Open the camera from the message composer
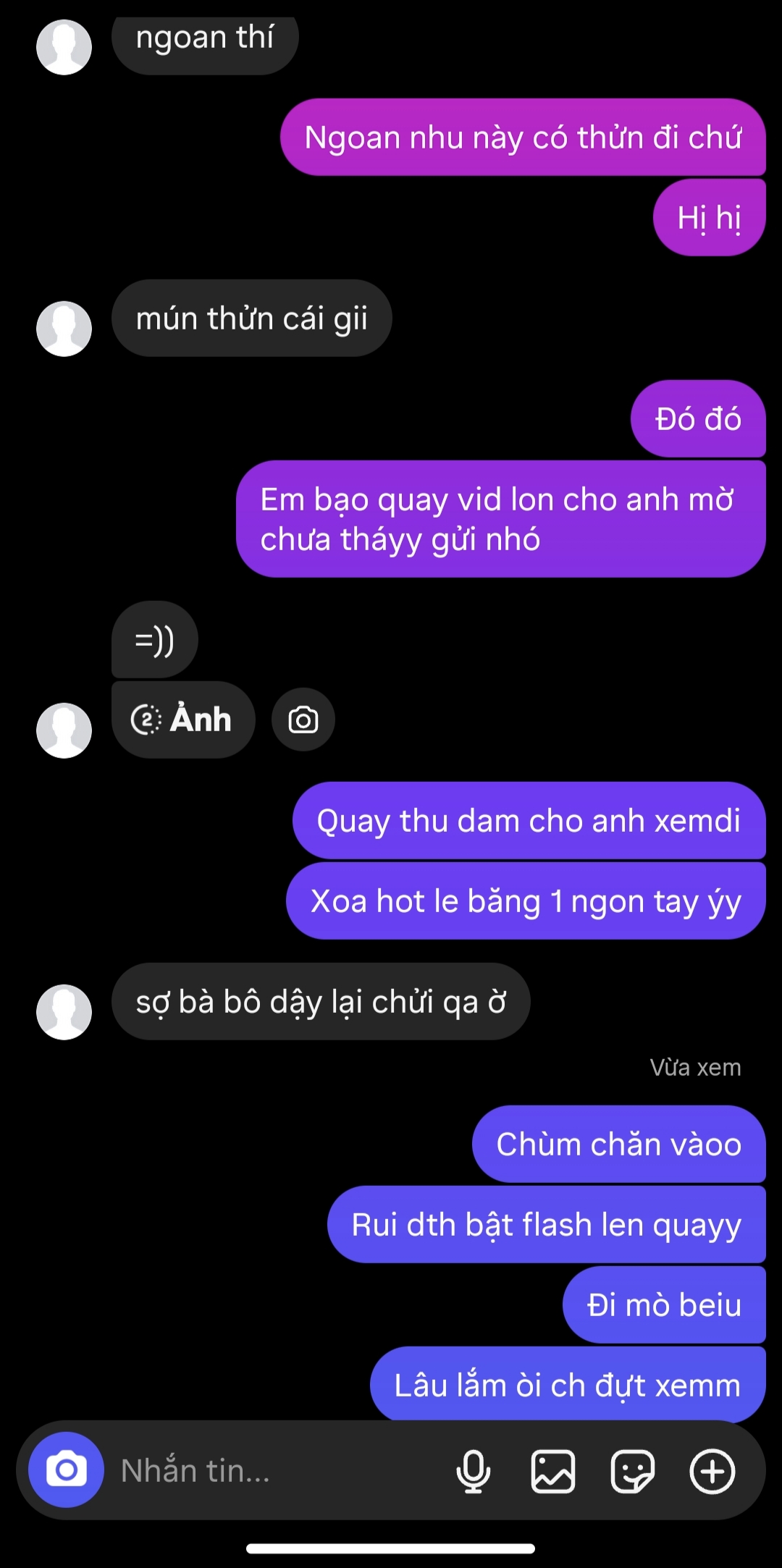The image size is (782, 1568). pos(66,1470)
